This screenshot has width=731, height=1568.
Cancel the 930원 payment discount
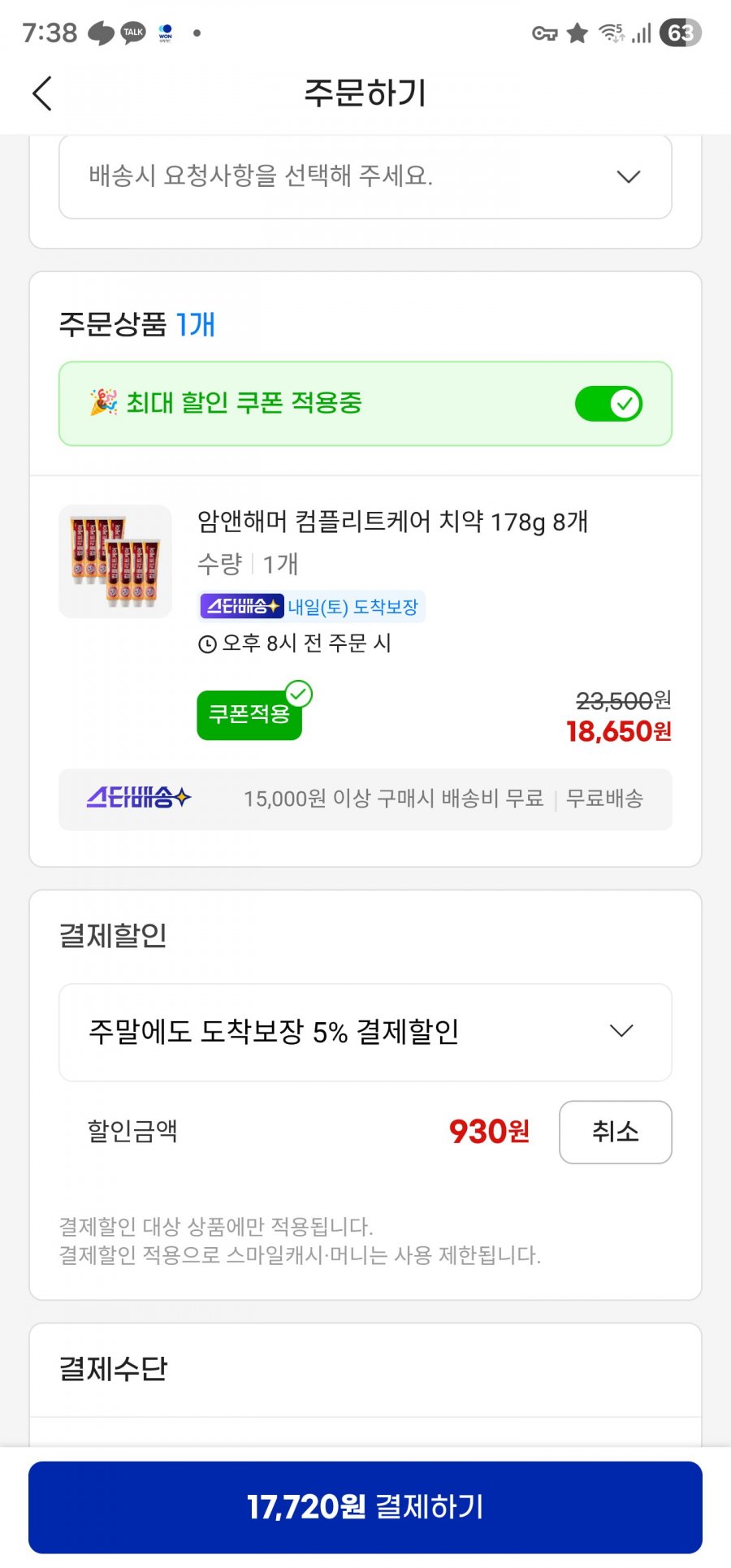(615, 1132)
